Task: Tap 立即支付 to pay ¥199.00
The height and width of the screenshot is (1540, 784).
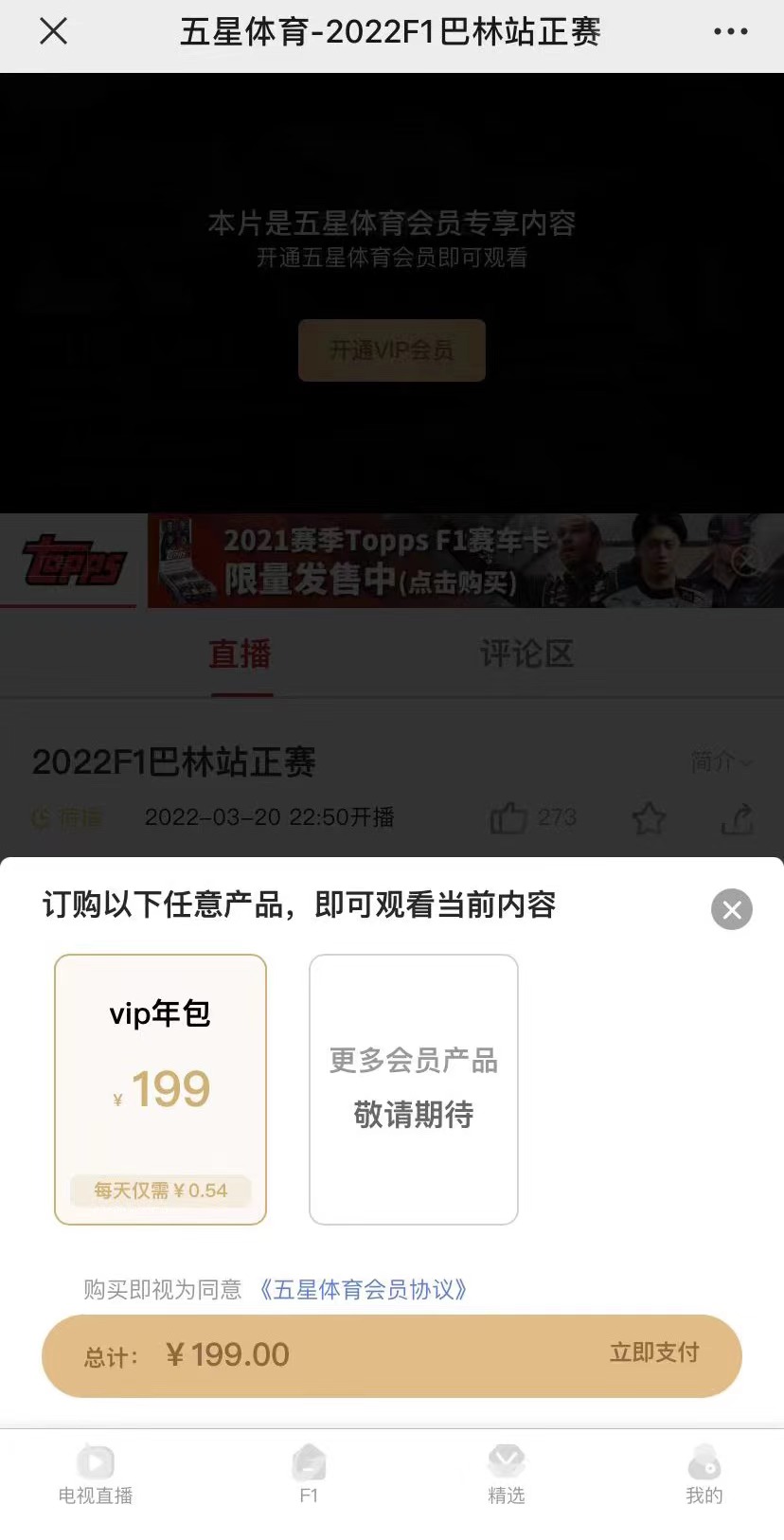Action: coord(653,1353)
